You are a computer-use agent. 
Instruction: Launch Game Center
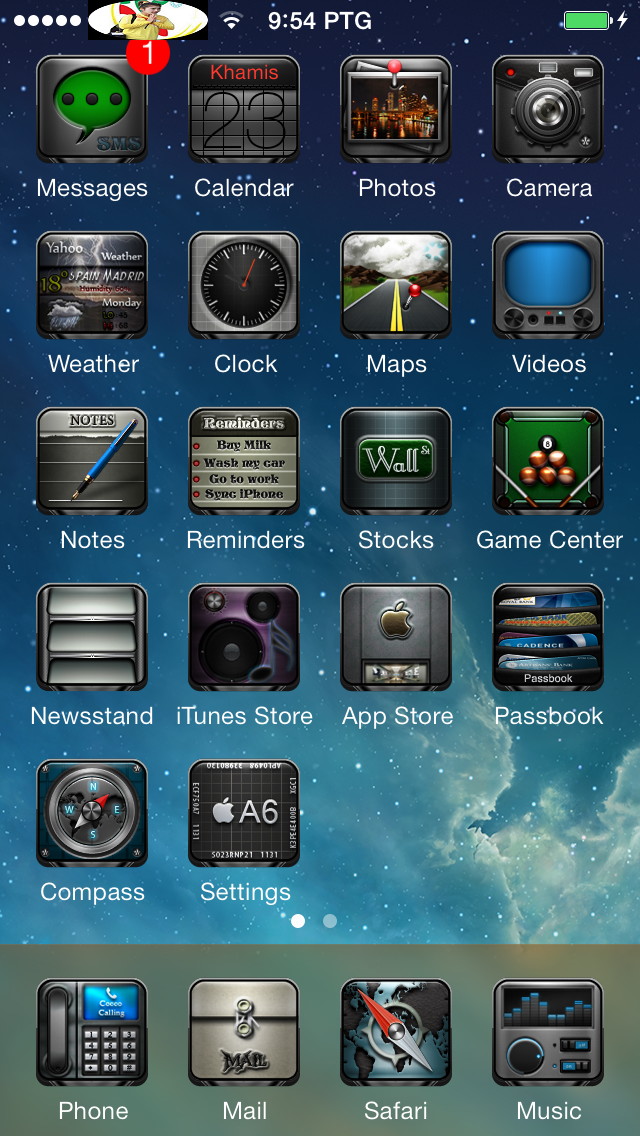coord(548,462)
